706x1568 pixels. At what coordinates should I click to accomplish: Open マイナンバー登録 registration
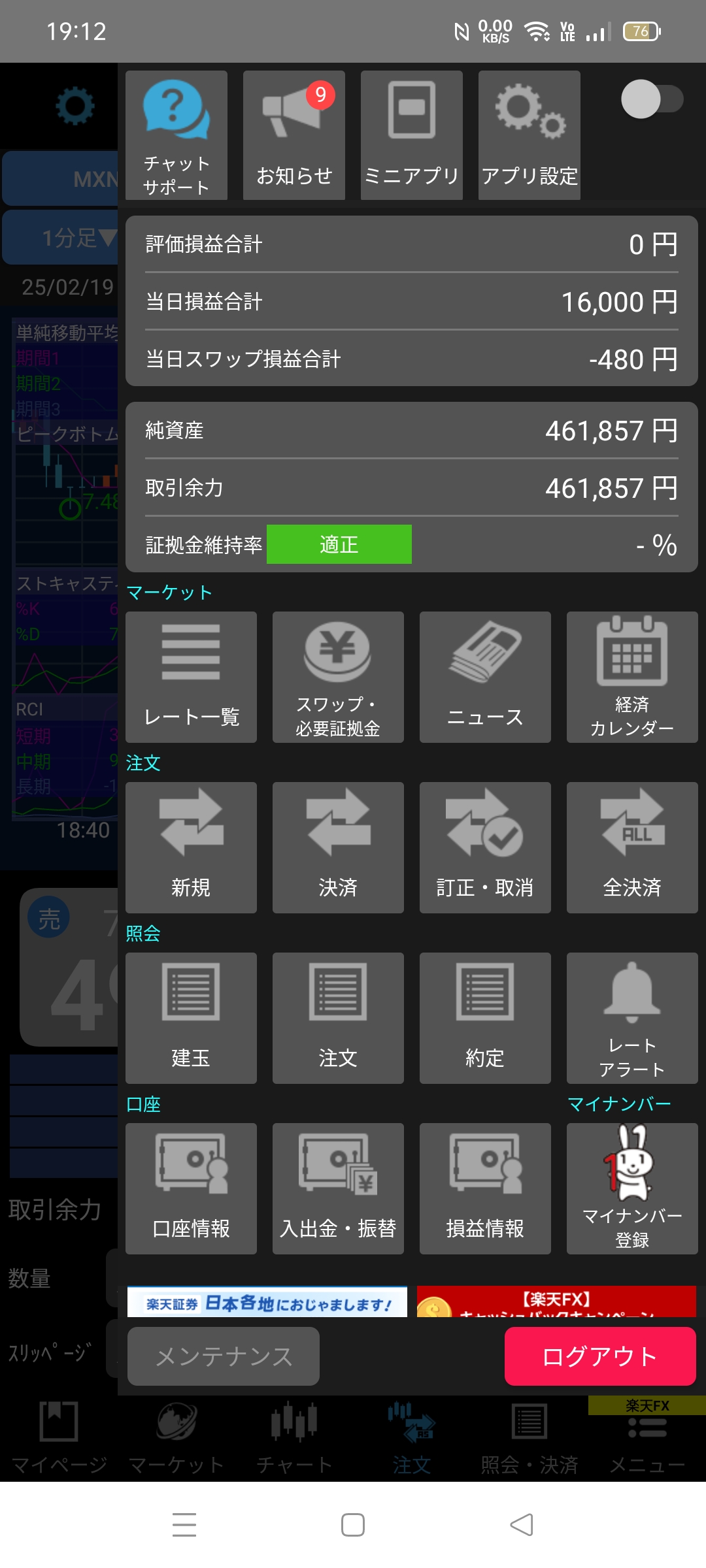(x=632, y=1188)
